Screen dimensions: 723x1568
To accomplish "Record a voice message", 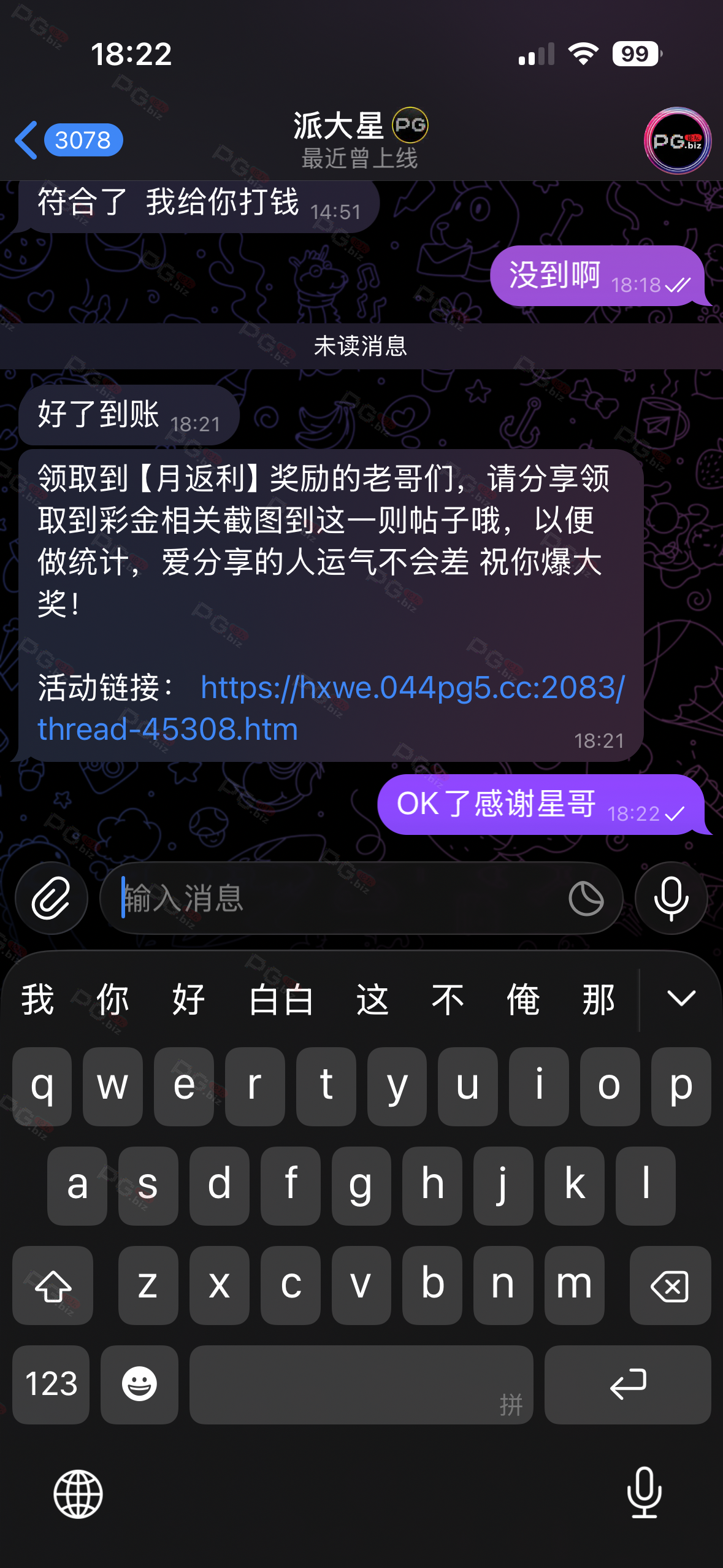I will (671, 899).
